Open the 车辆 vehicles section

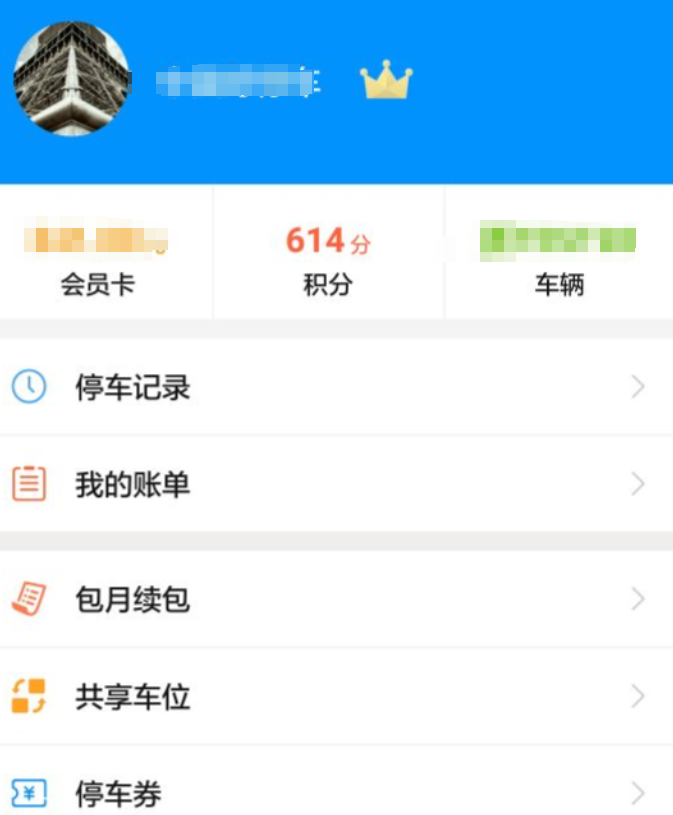pyautogui.click(x=559, y=262)
